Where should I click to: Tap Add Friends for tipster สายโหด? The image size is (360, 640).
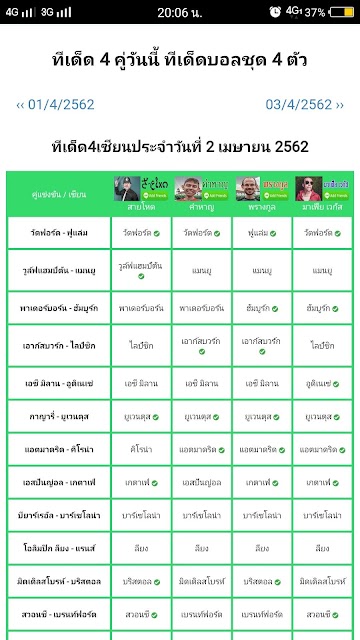pos(155,196)
